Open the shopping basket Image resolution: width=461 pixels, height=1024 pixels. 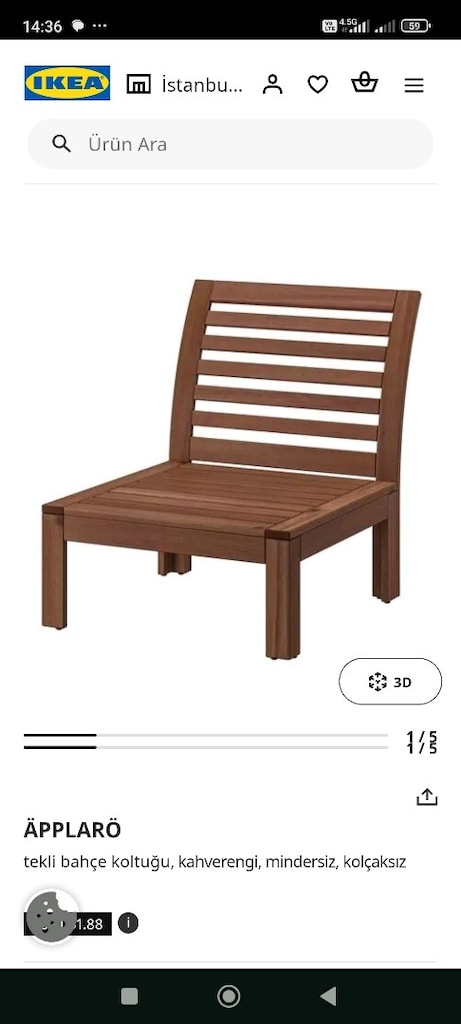364,84
